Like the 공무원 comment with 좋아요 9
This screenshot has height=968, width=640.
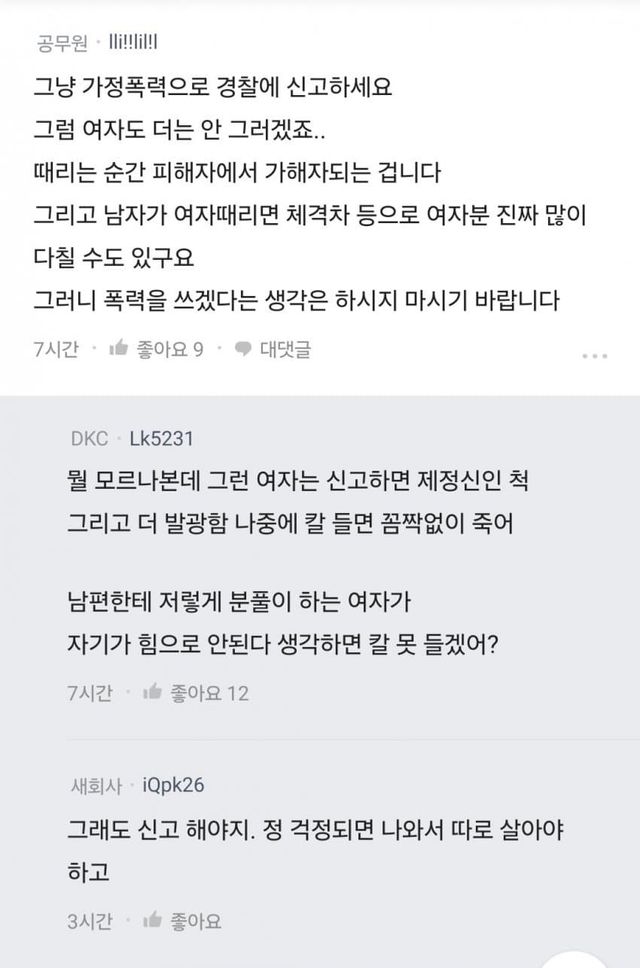tap(155, 349)
